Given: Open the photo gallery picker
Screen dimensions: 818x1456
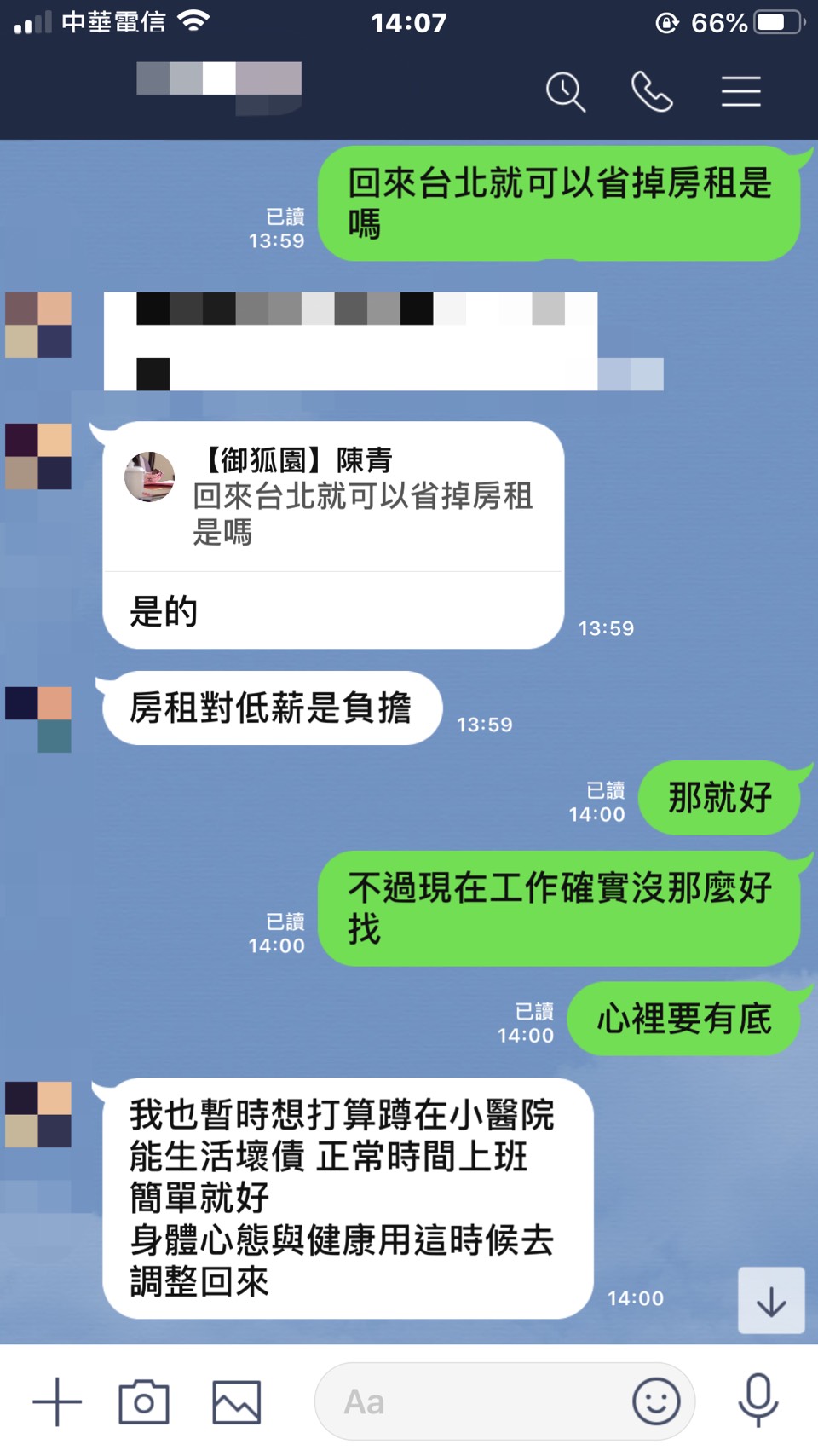Looking at the screenshot, I should [x=236, y=1401].
